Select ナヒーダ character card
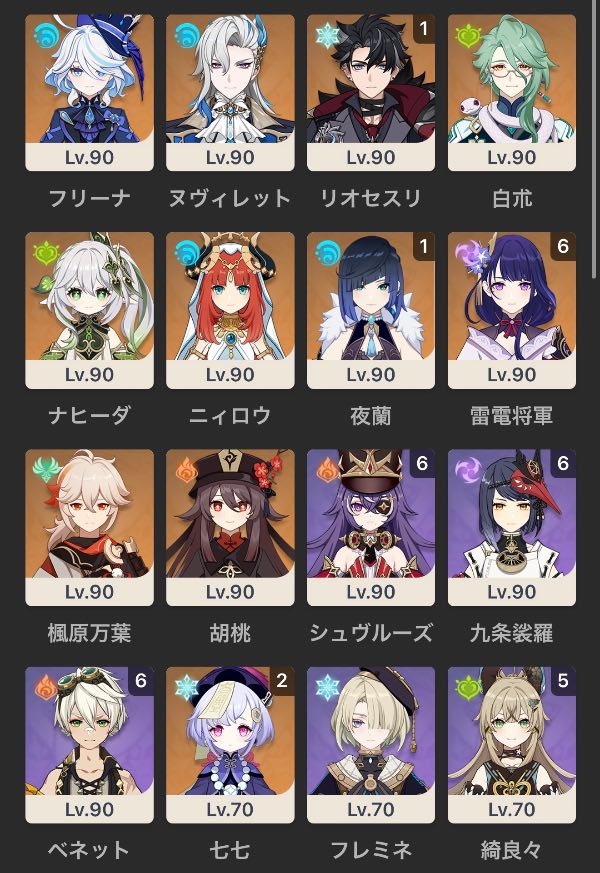Screen dimensions: 600x873 [x=89, y=310]
